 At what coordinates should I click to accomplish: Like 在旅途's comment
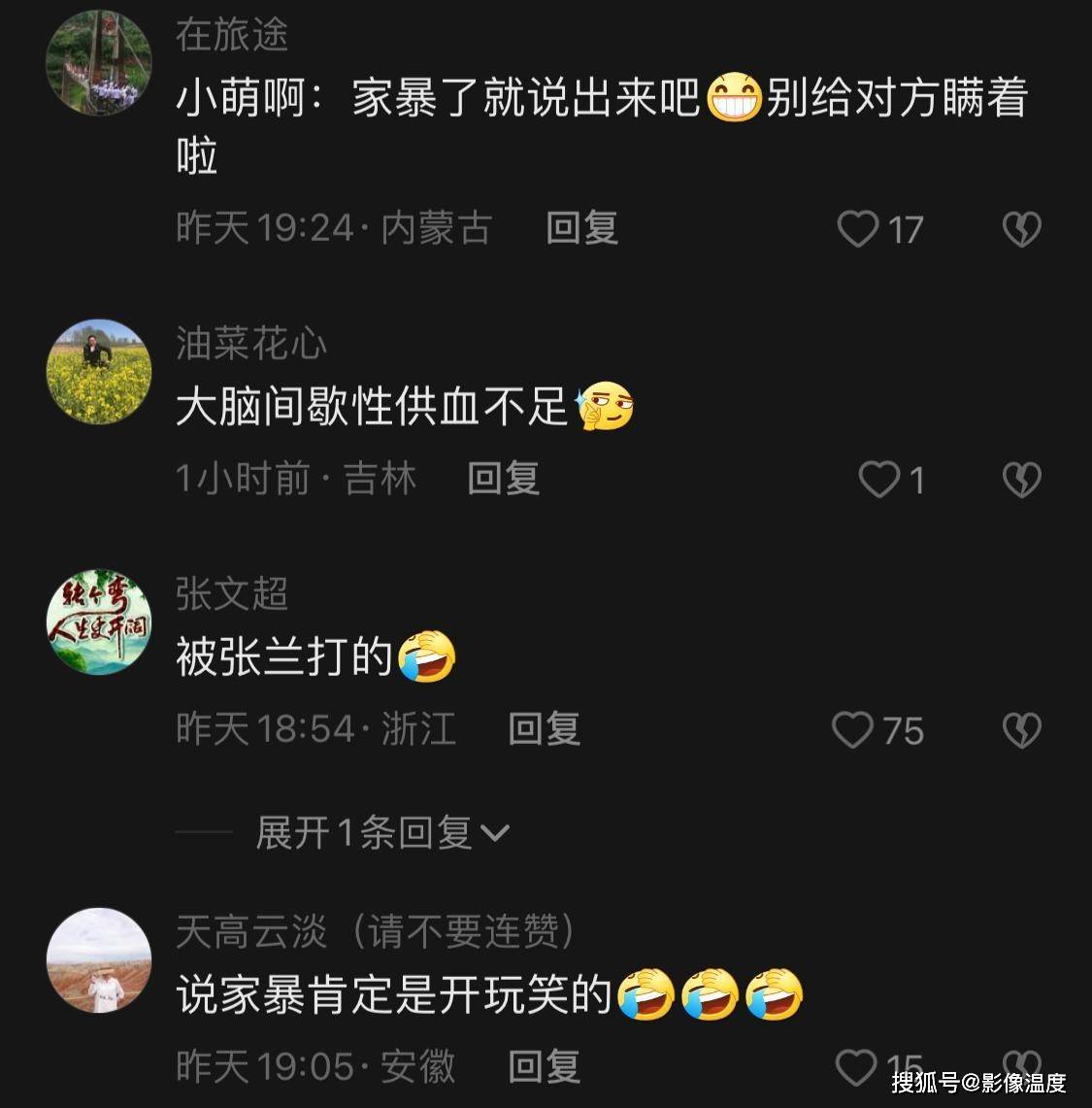tap(858, 229)
